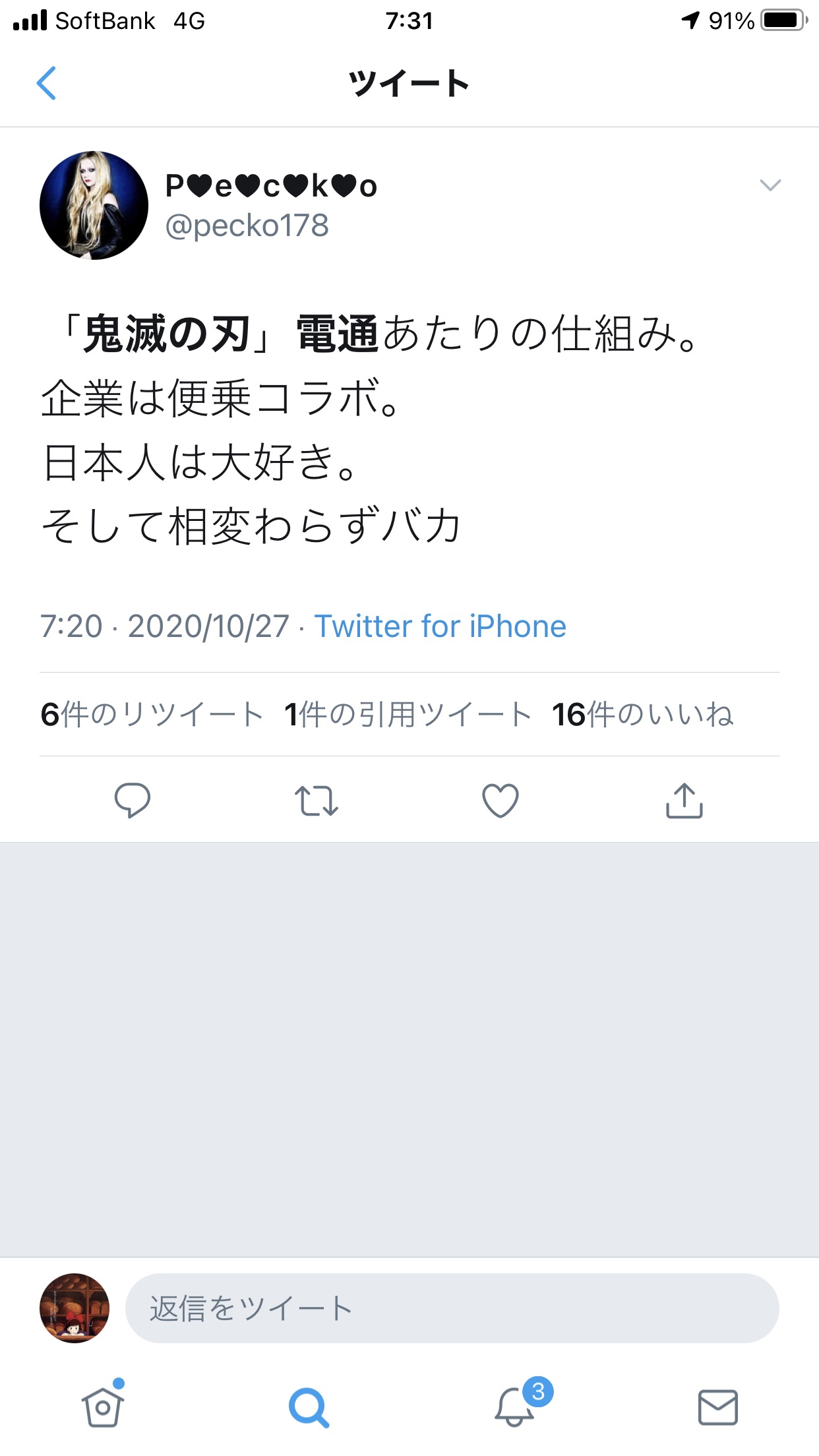Share this tweet
This screenshot has height=1456, width=819.
point(684,801)
